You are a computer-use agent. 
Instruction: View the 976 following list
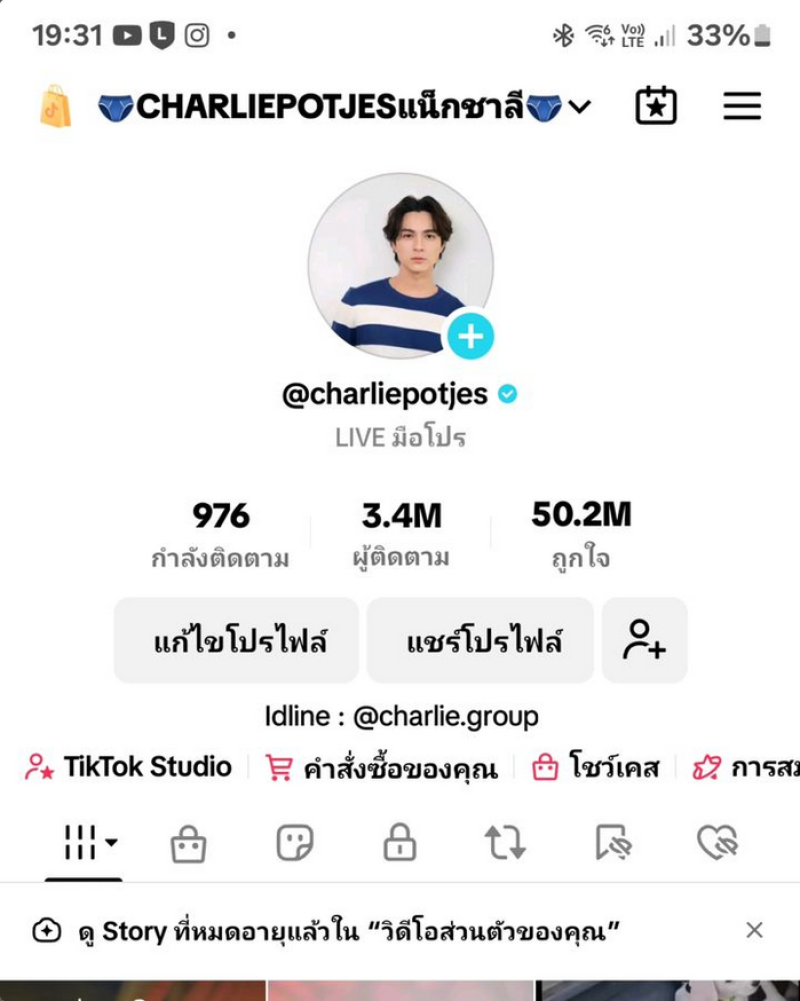221,533
